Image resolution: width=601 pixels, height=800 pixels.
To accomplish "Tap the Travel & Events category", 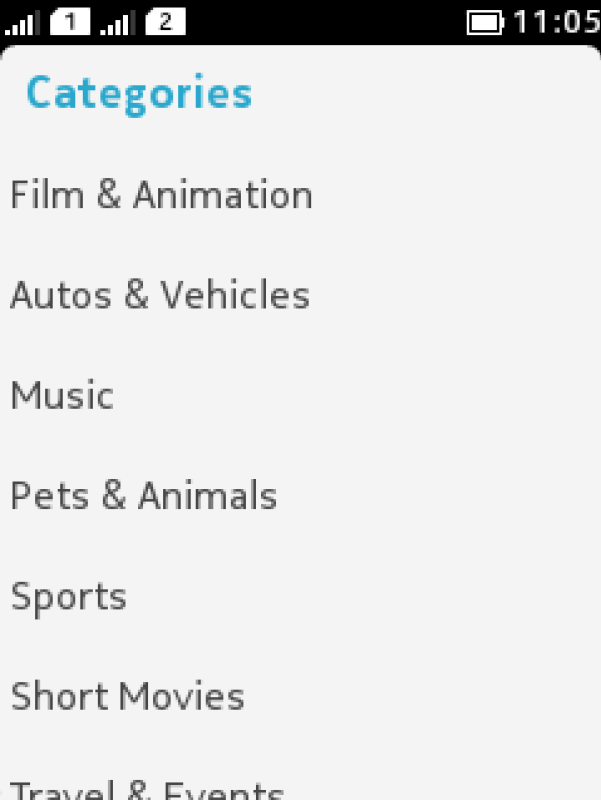I will tap(147, 790).
